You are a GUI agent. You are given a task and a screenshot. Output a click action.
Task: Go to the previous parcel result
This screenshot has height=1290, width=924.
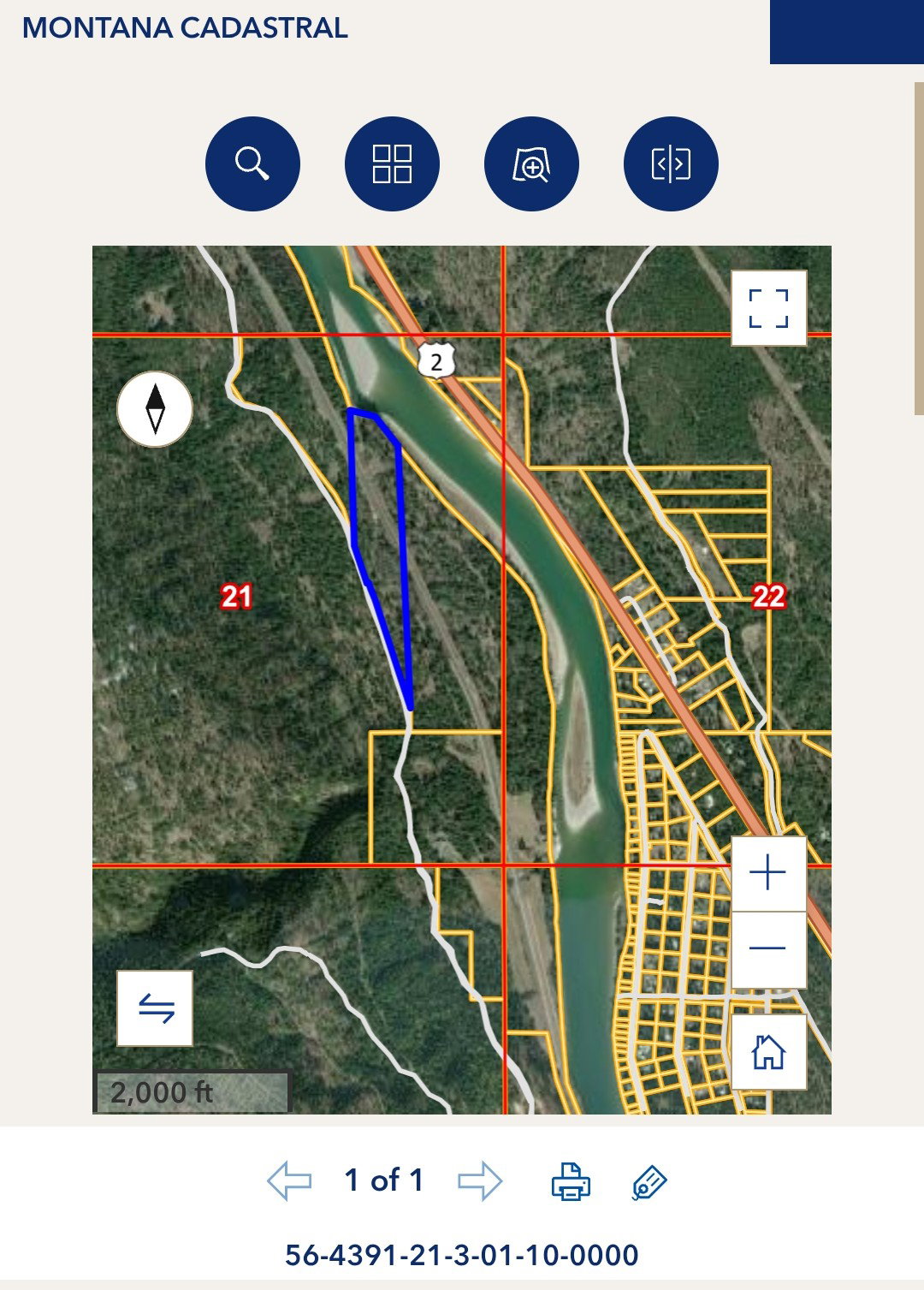click(x=289, y=1180)
